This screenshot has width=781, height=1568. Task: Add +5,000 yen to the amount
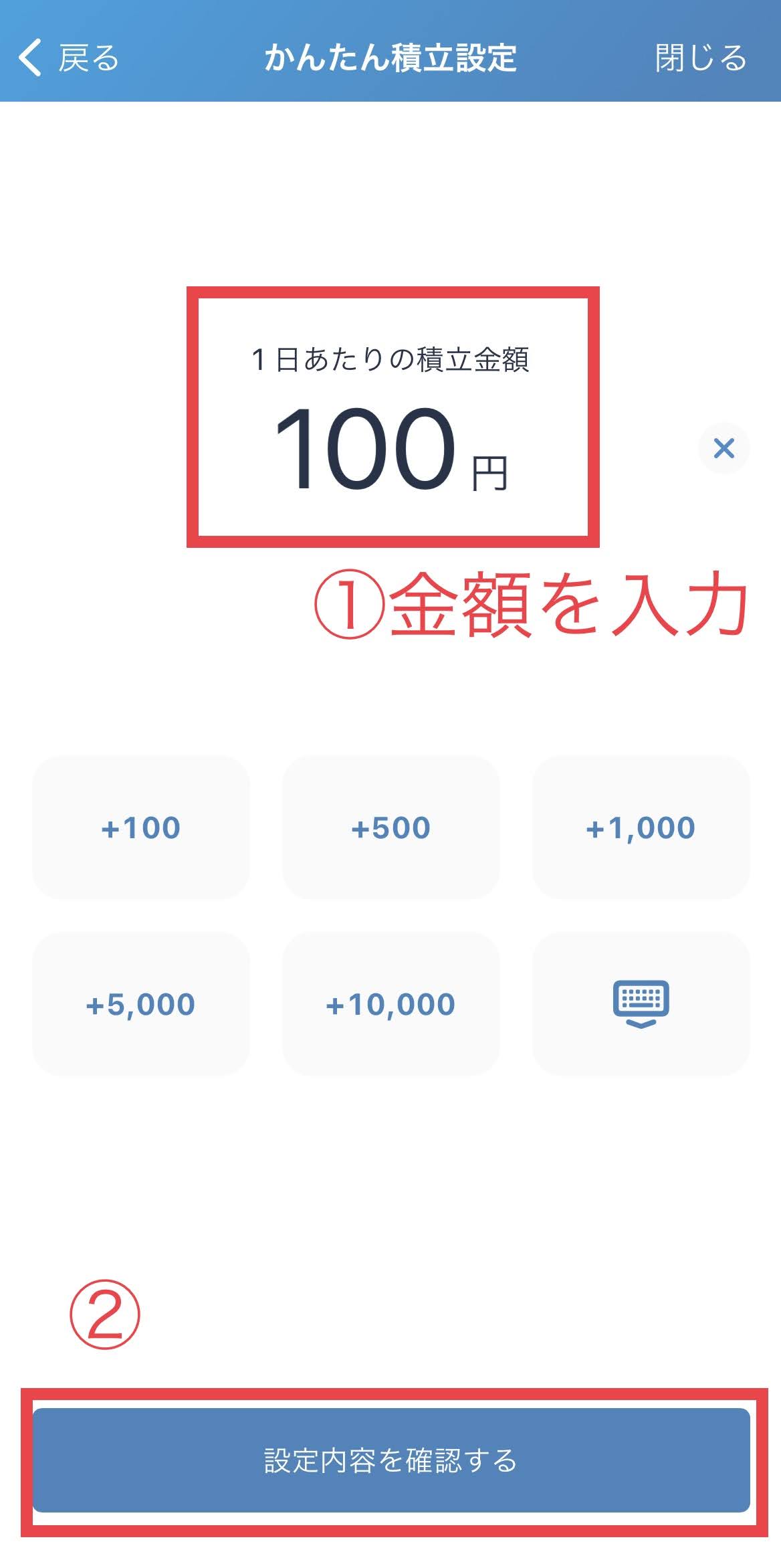coord(141,1004)
